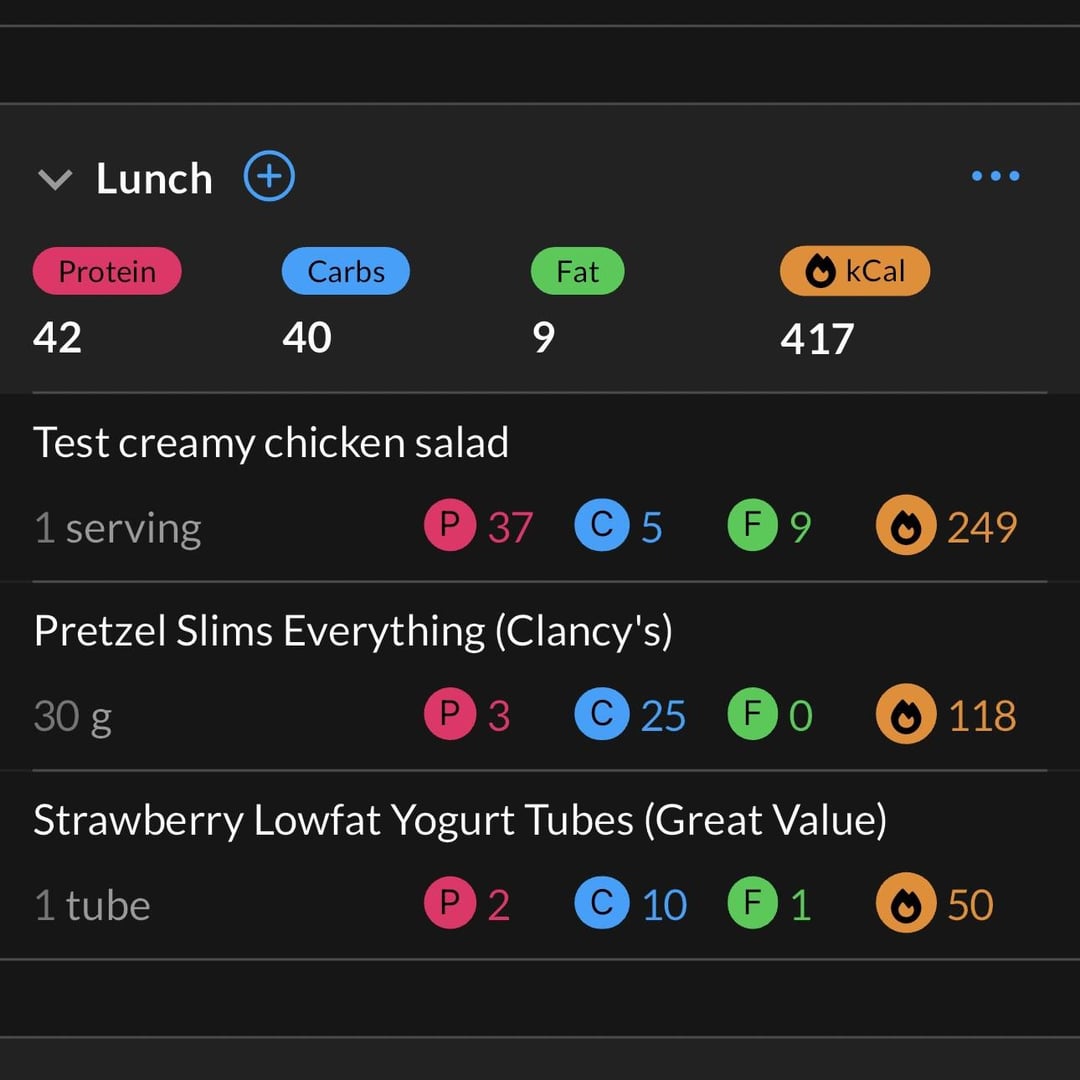Open the Lunch overflow menu
Image resolution: width=1080 pixels, height=1080 pixels.
click(995, 177)
